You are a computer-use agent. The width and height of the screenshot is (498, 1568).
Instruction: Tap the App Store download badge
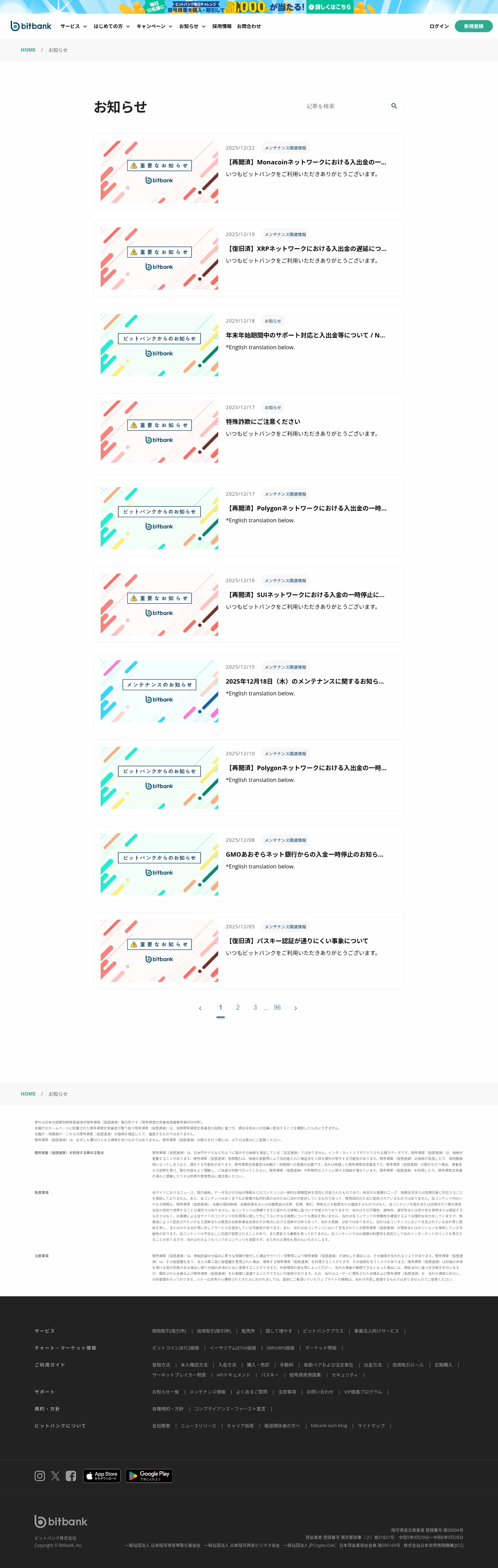point(102,1476)
